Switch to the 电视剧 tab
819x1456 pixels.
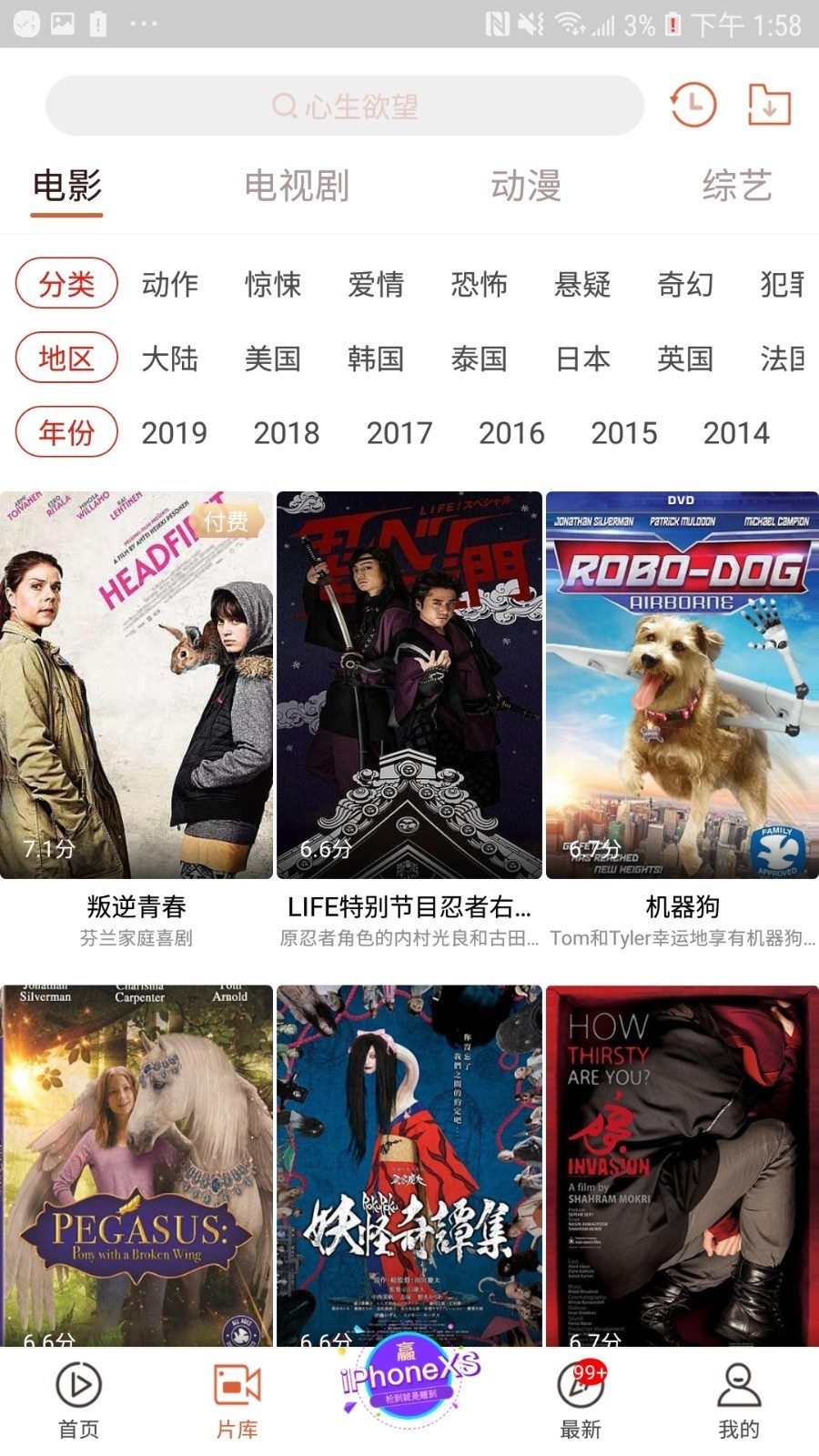[x=297, y=187]
